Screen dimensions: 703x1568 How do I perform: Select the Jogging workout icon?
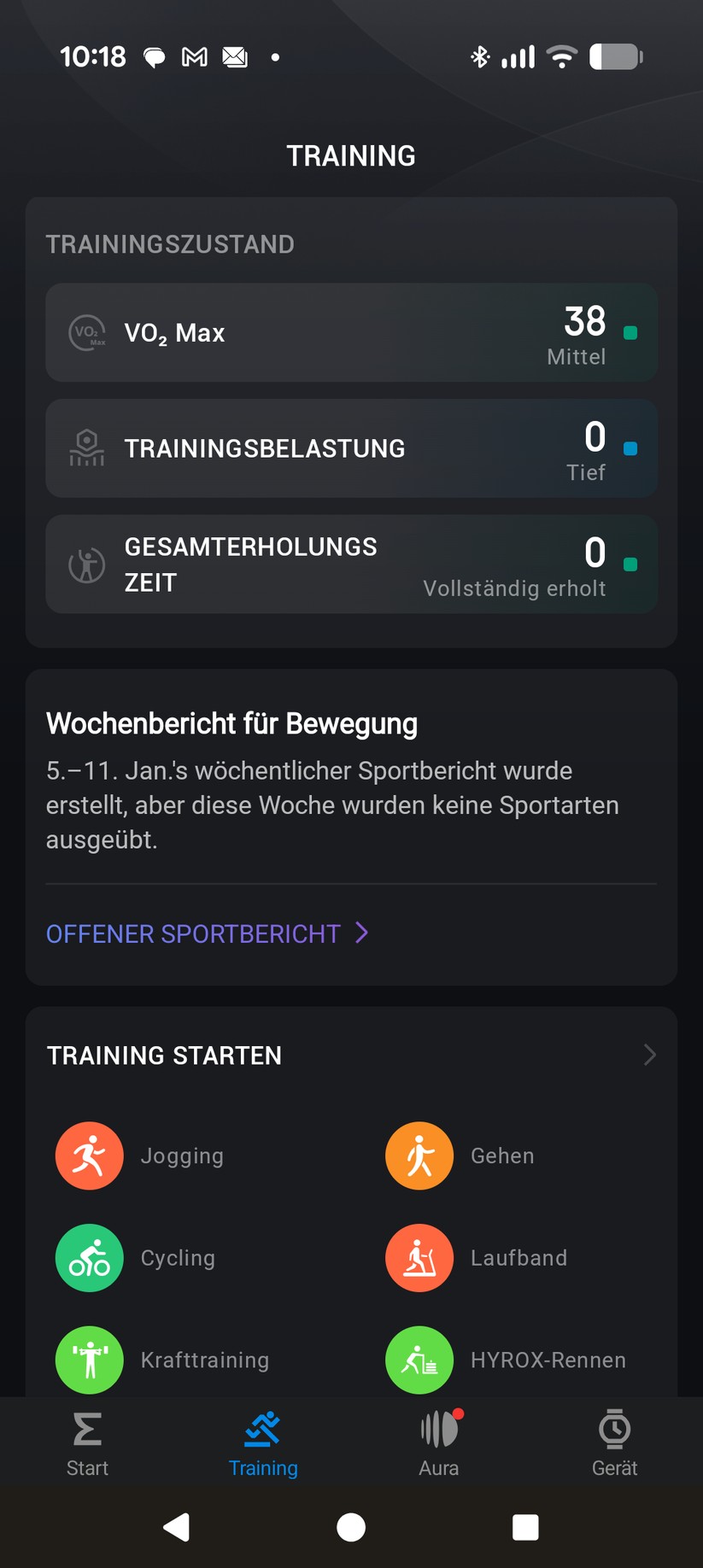[x=89, y=1155]
